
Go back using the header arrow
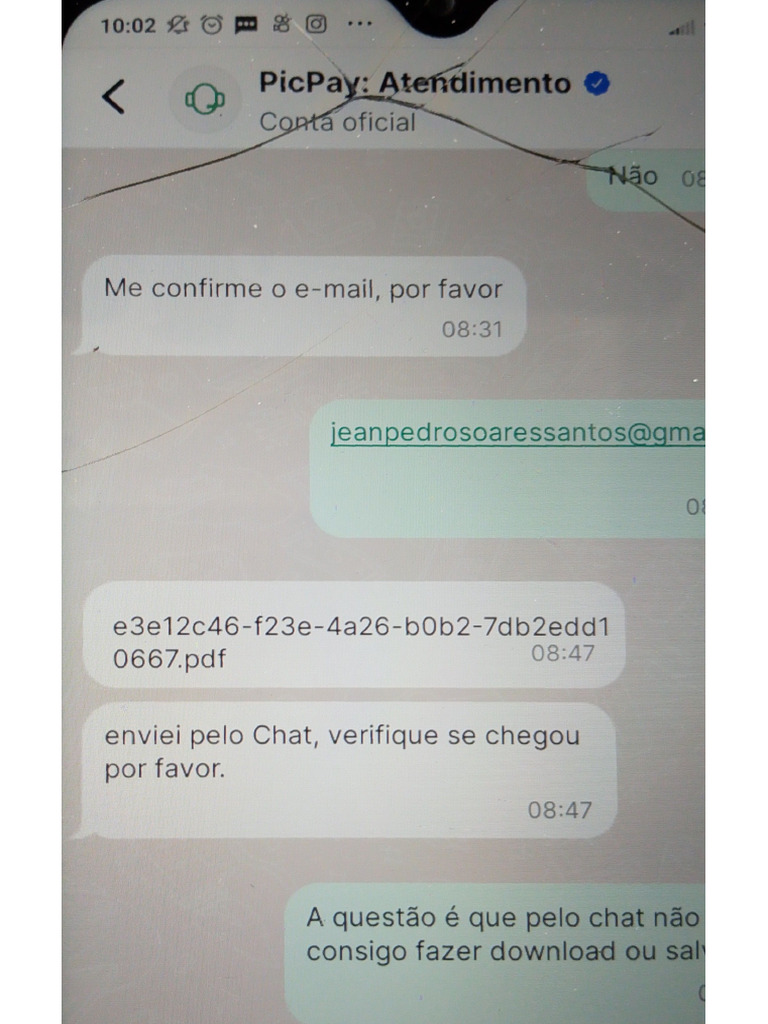click(114, 97)
